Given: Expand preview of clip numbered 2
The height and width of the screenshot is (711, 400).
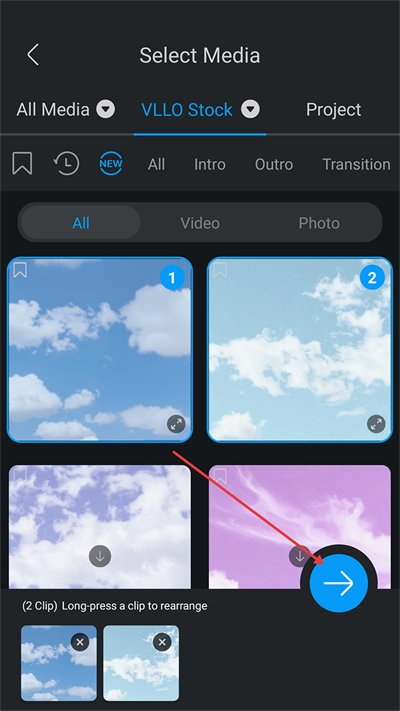Looking at the screenshot, I should (x=376, y=424).
